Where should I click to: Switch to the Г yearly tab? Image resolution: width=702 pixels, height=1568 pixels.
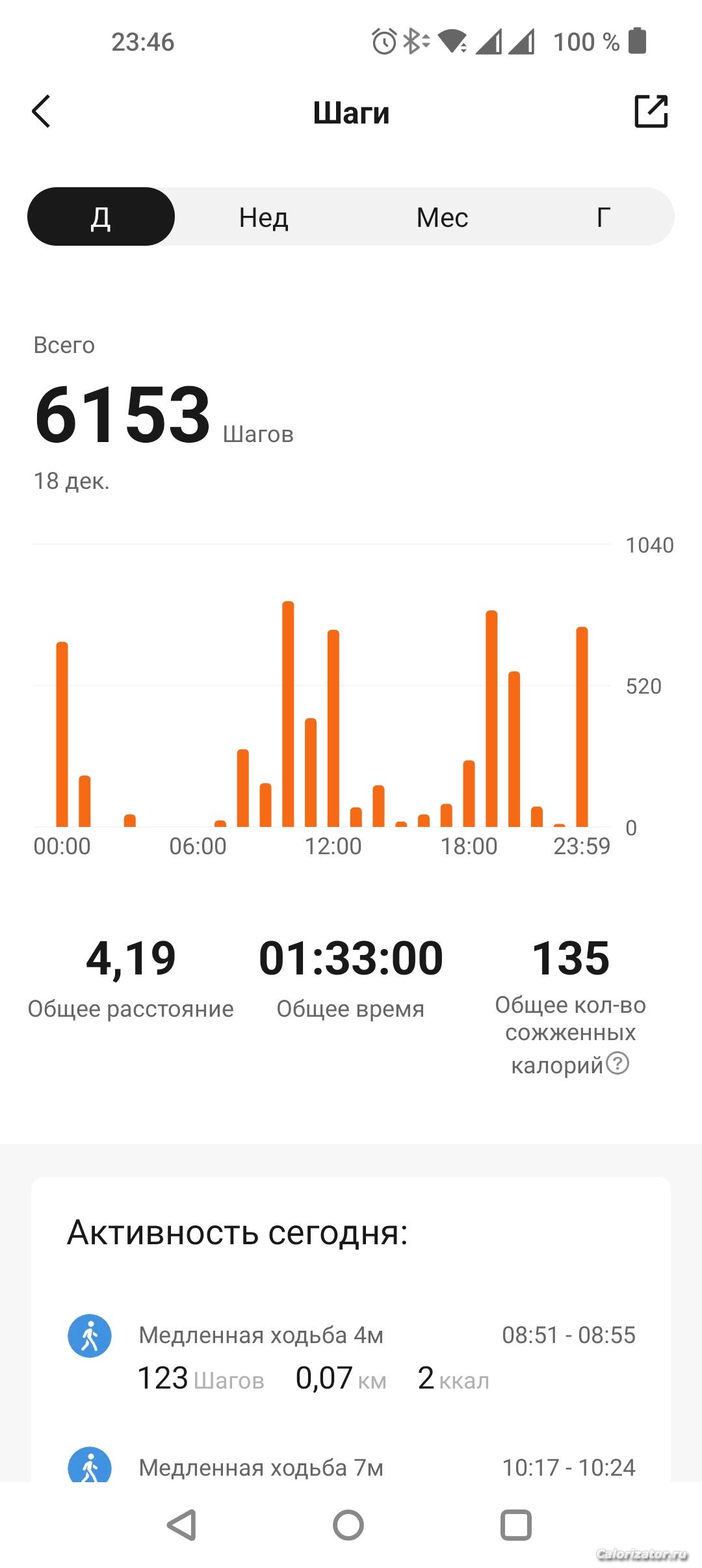click(603, 217)
